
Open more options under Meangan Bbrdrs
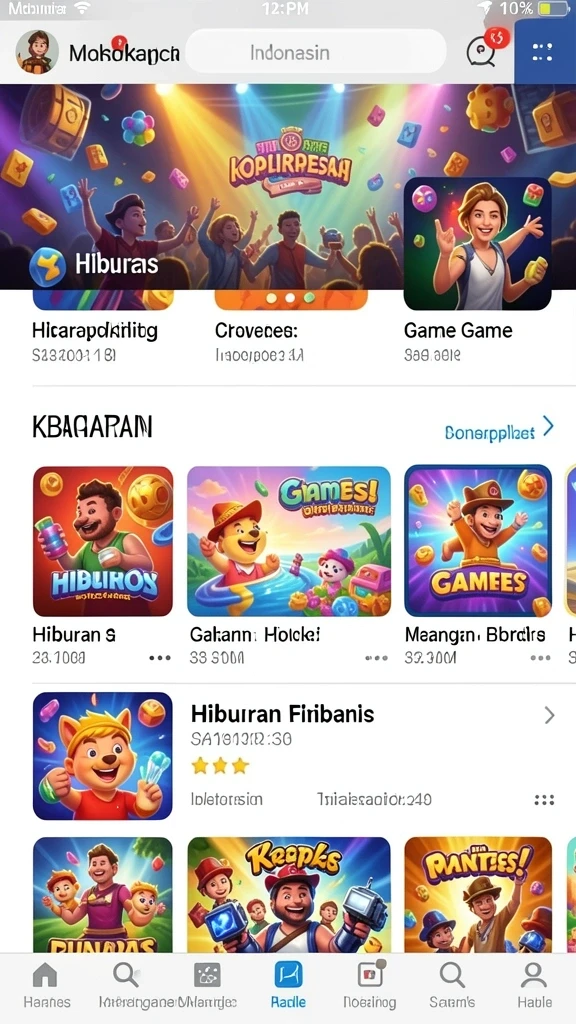coord(541,658)
